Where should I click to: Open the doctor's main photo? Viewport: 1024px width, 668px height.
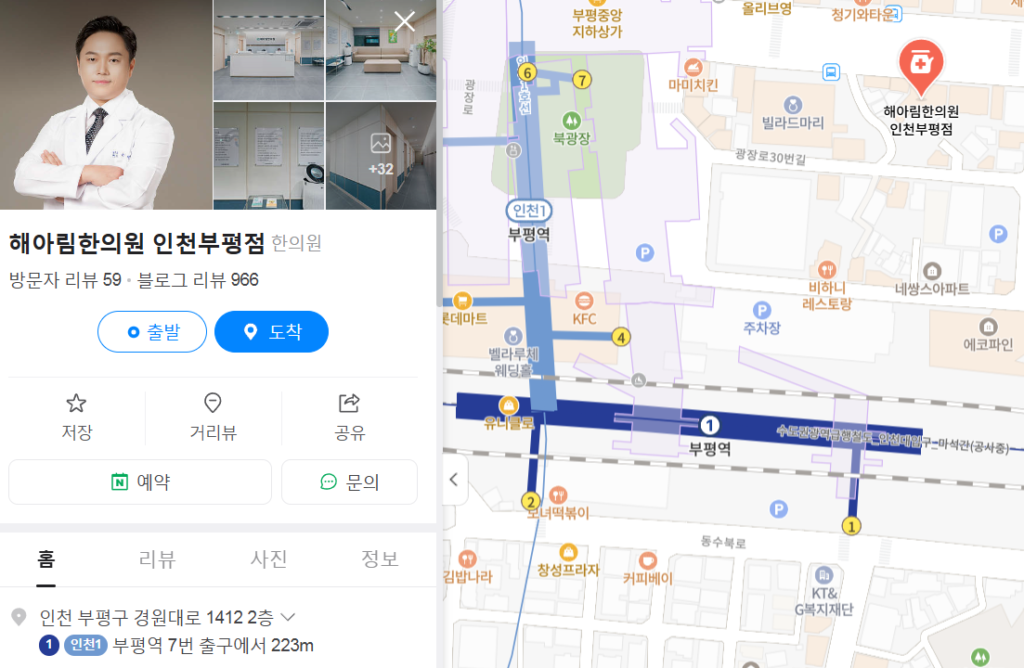coord(105,105)
